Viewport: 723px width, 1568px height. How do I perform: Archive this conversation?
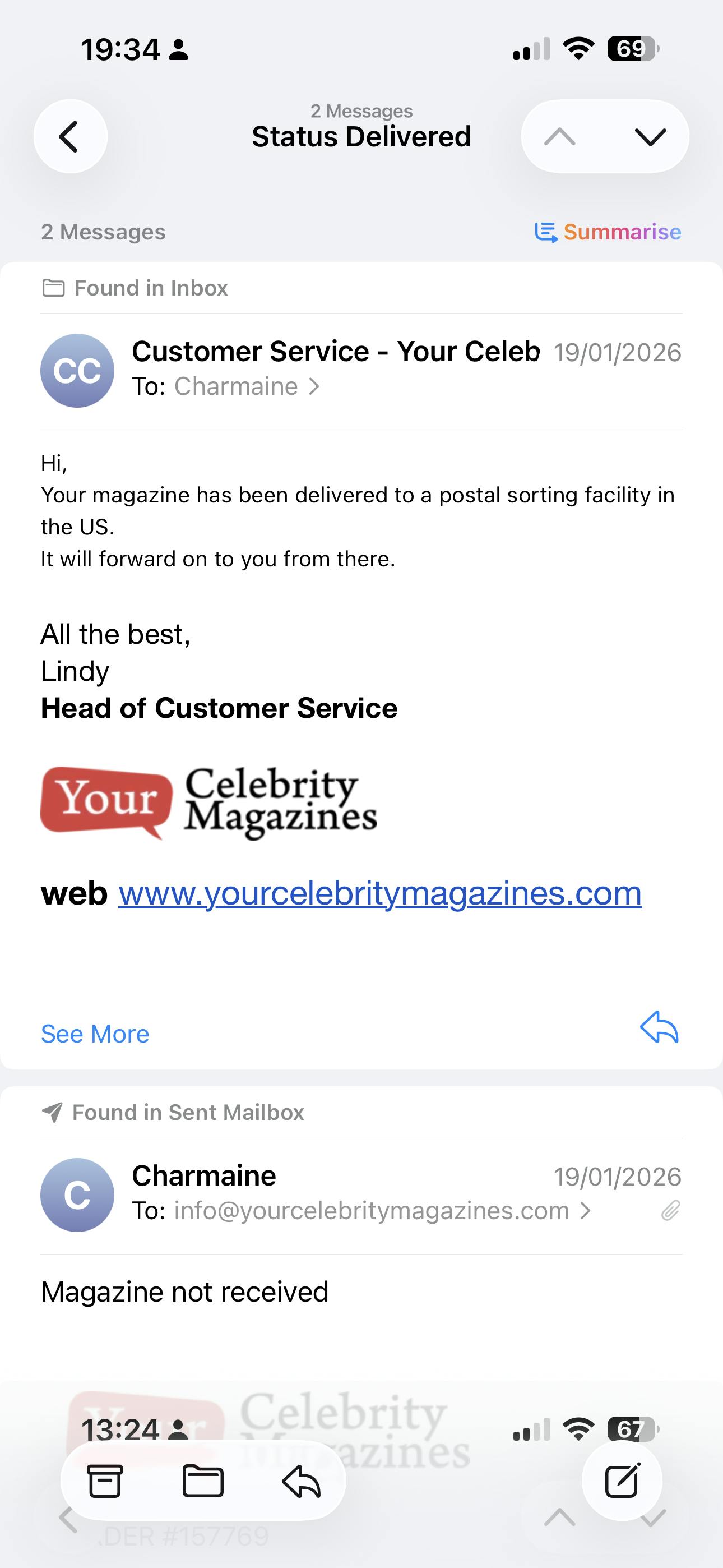coord(105,1481)
